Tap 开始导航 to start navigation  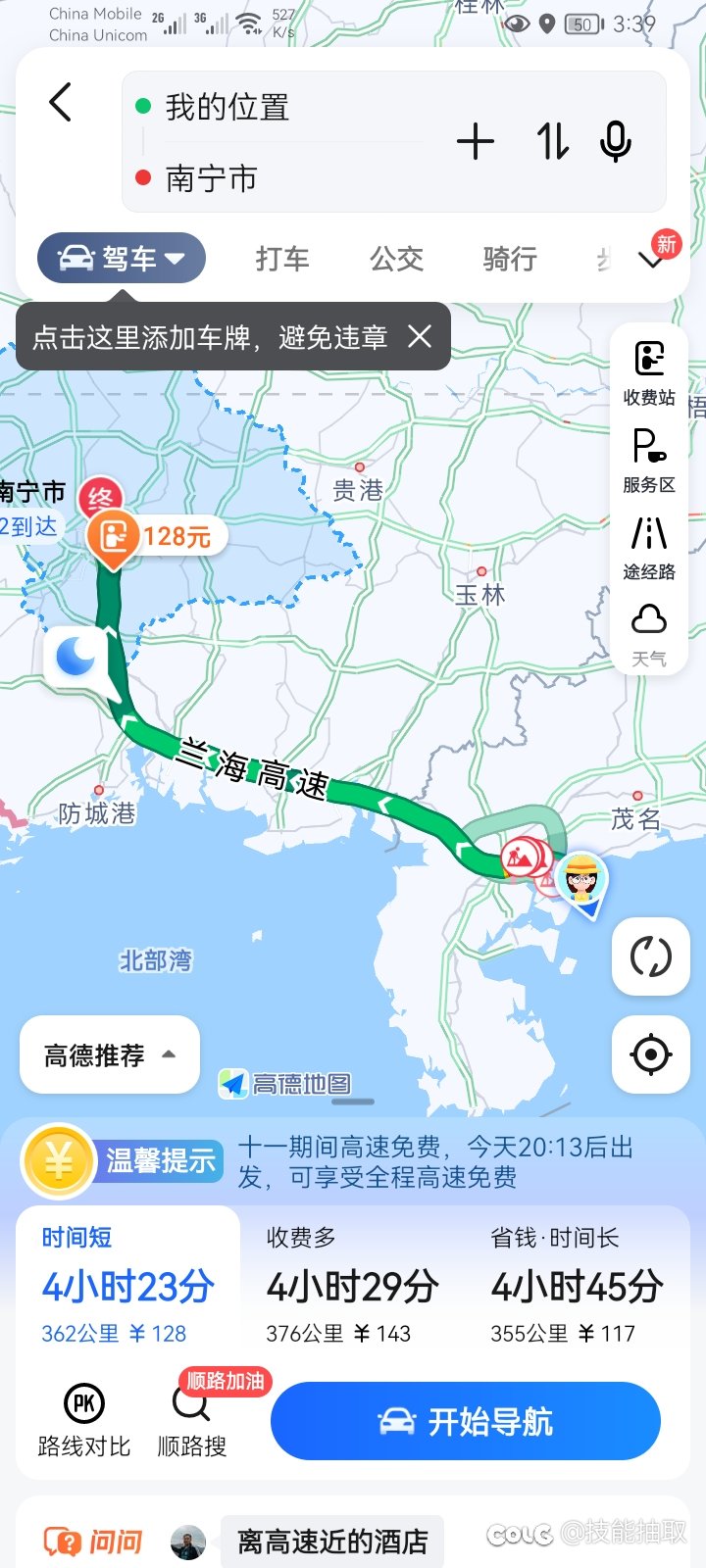[x=465, y=1421]
